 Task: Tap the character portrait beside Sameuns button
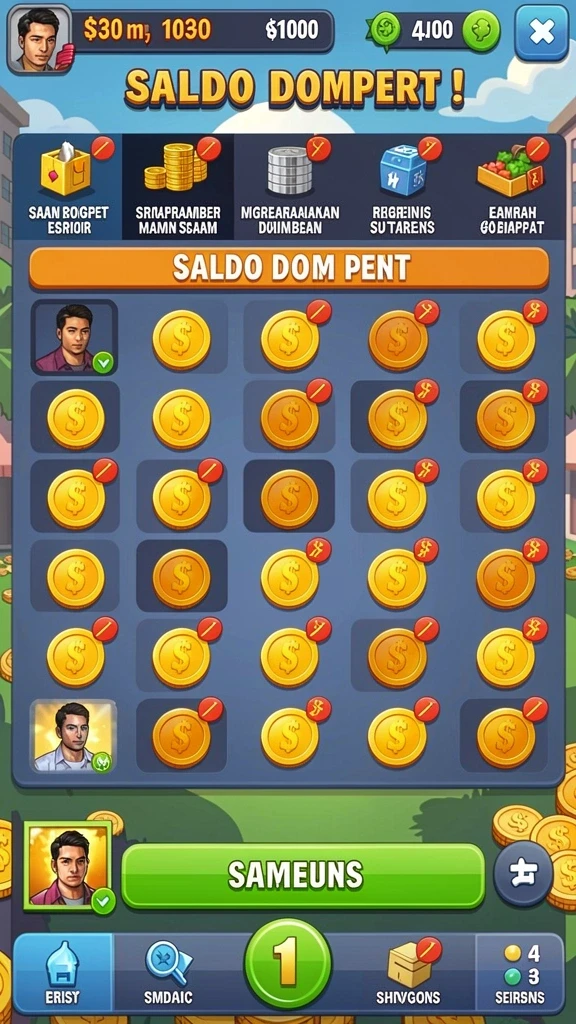[69, 866]
